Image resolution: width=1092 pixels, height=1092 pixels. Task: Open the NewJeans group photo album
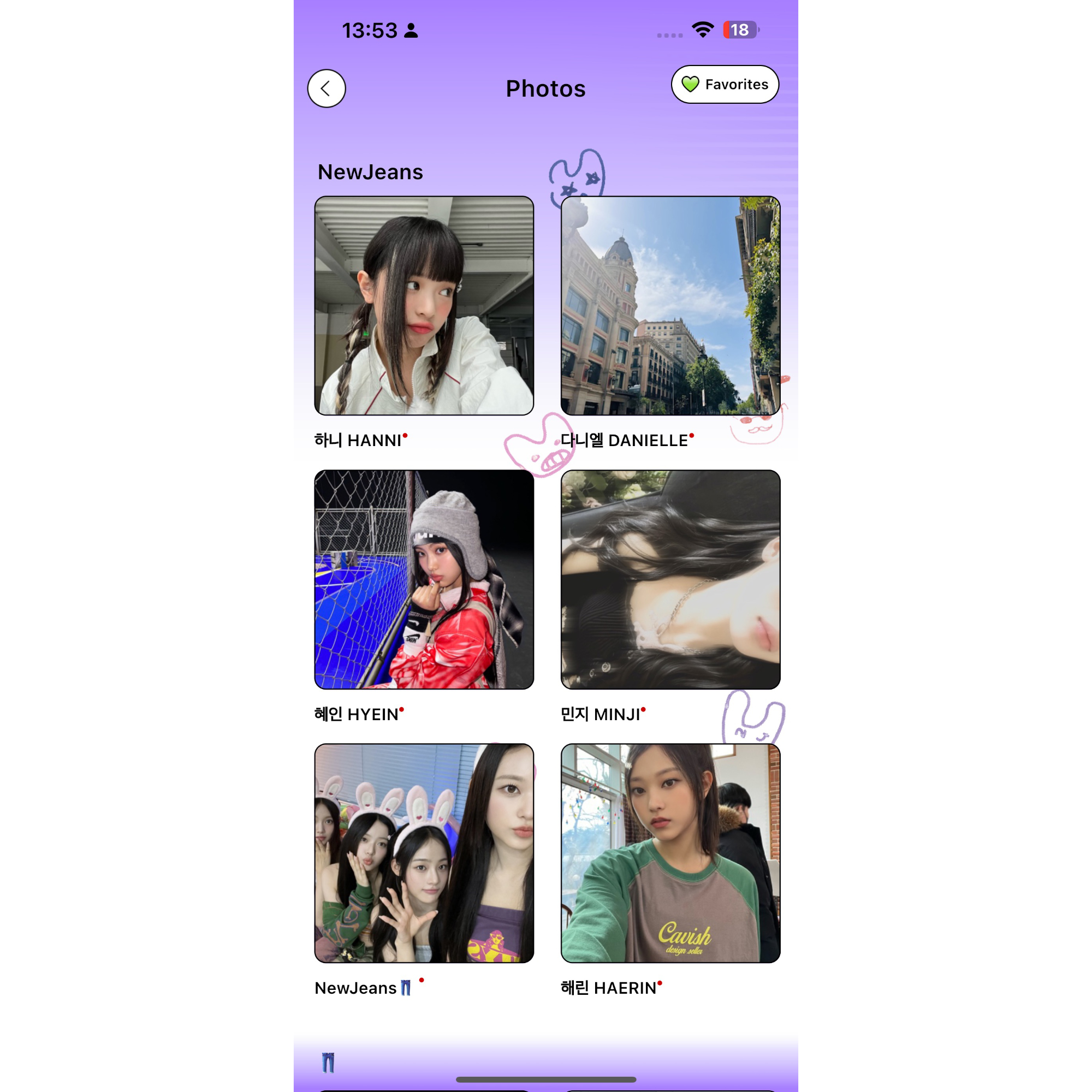424,853
